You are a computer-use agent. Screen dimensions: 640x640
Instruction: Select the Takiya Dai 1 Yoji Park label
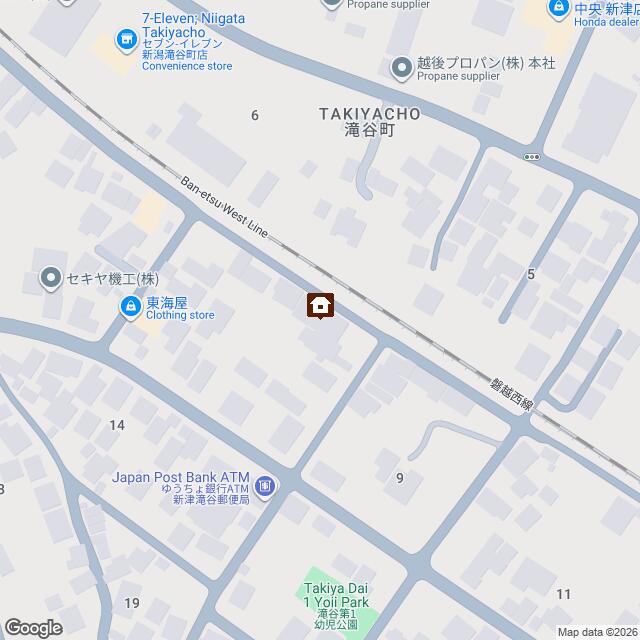(x=330, y=600)
